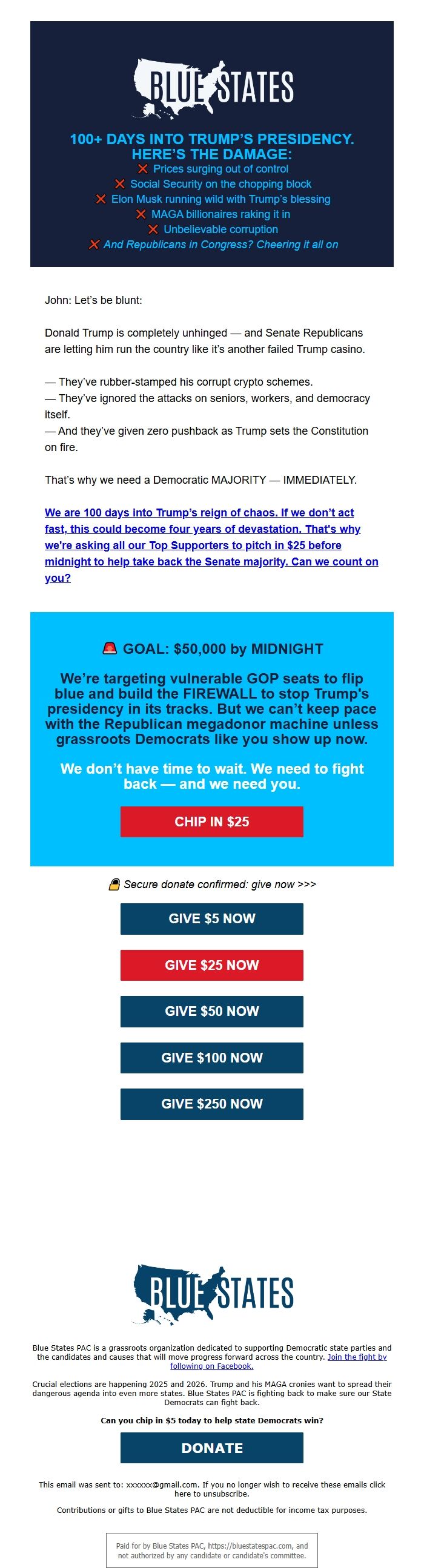Pick GIVE $100 NOW

click(x=211, y=1057)
